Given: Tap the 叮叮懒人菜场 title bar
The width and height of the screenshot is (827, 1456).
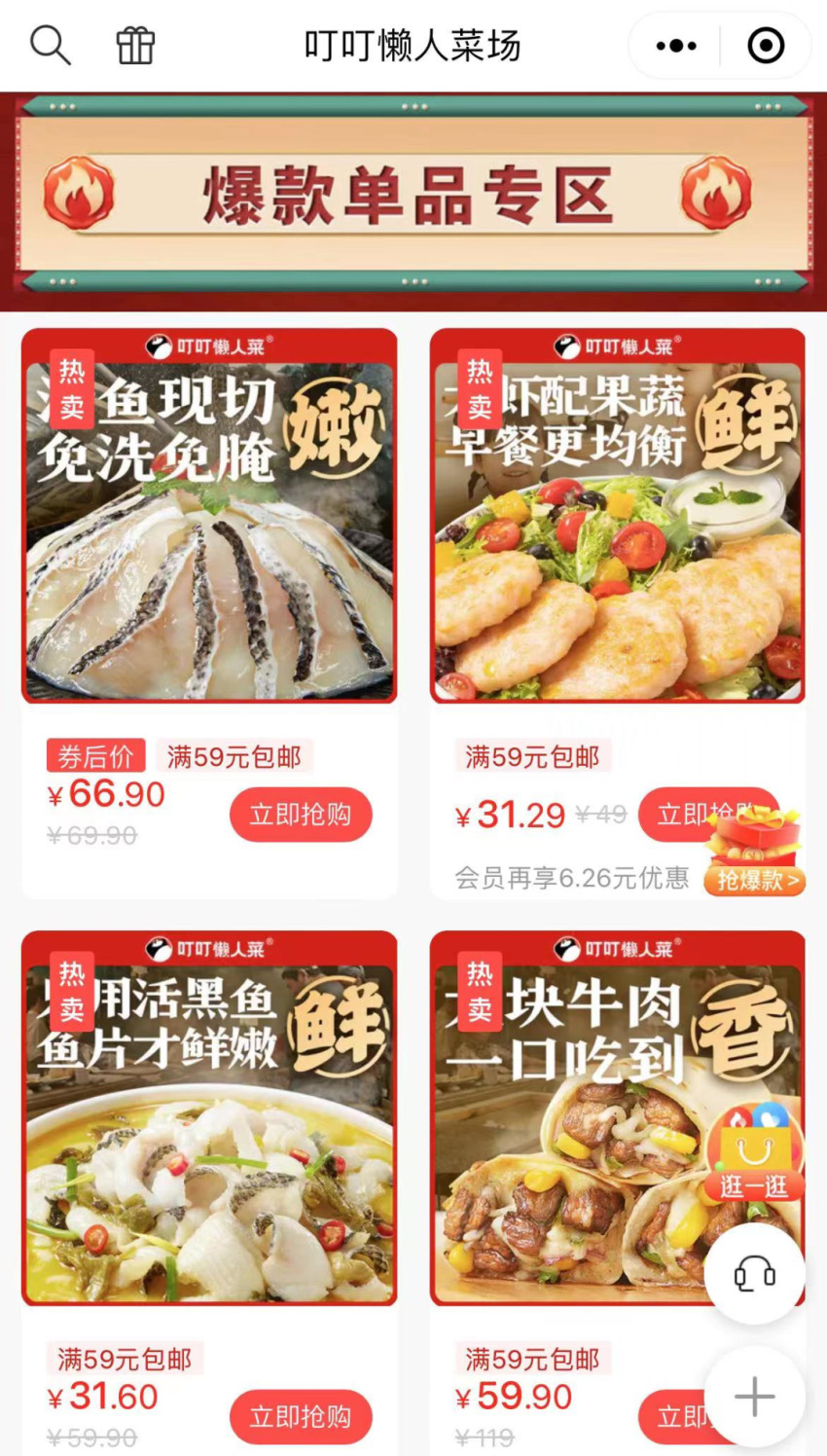Looking at the screenshot, I should 413,44.
